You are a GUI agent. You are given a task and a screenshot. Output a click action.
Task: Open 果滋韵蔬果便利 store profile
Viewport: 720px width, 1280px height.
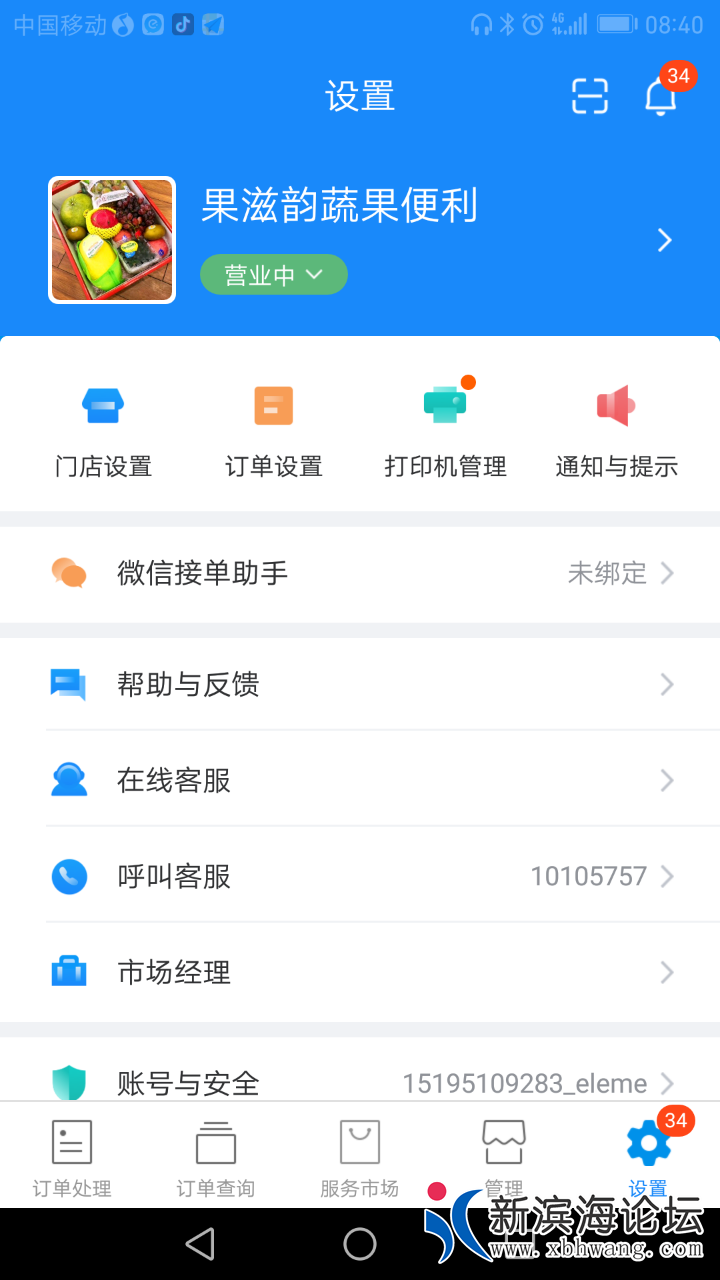pyautogui.click(x=664, y=240)
